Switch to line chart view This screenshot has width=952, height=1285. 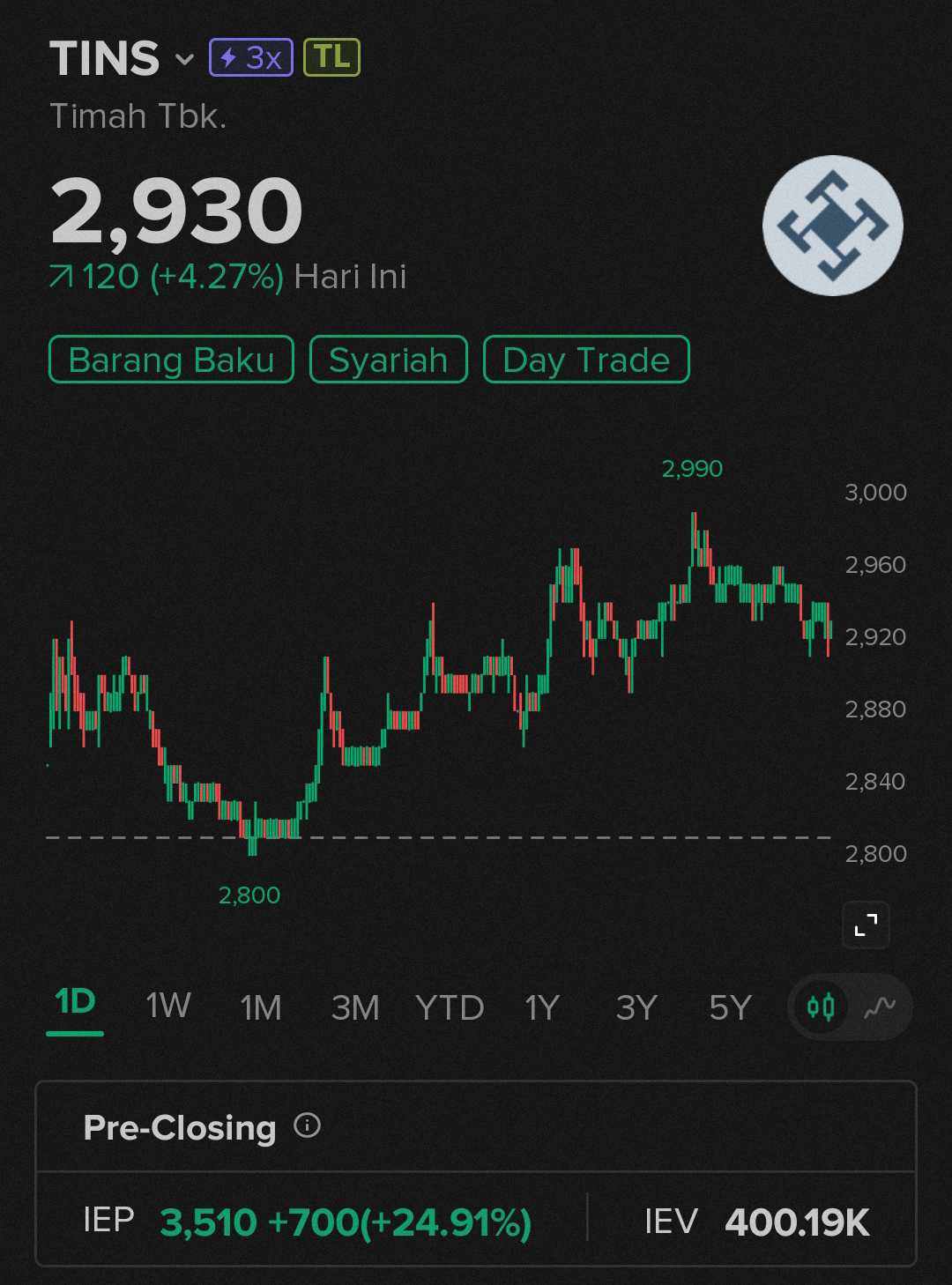pyautogui.click(x=880, y=1006)
